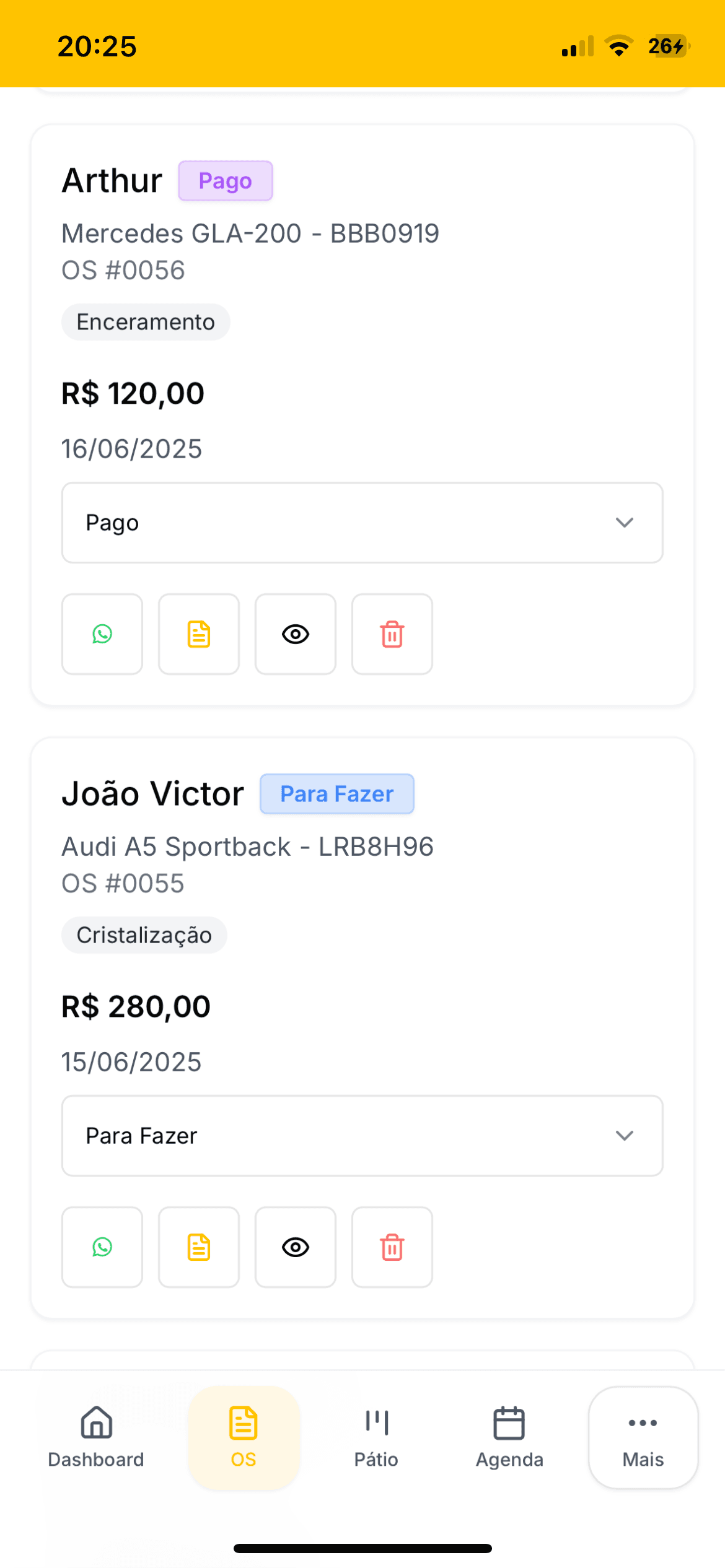Delete João Victor's order OS #0055

392,1247
